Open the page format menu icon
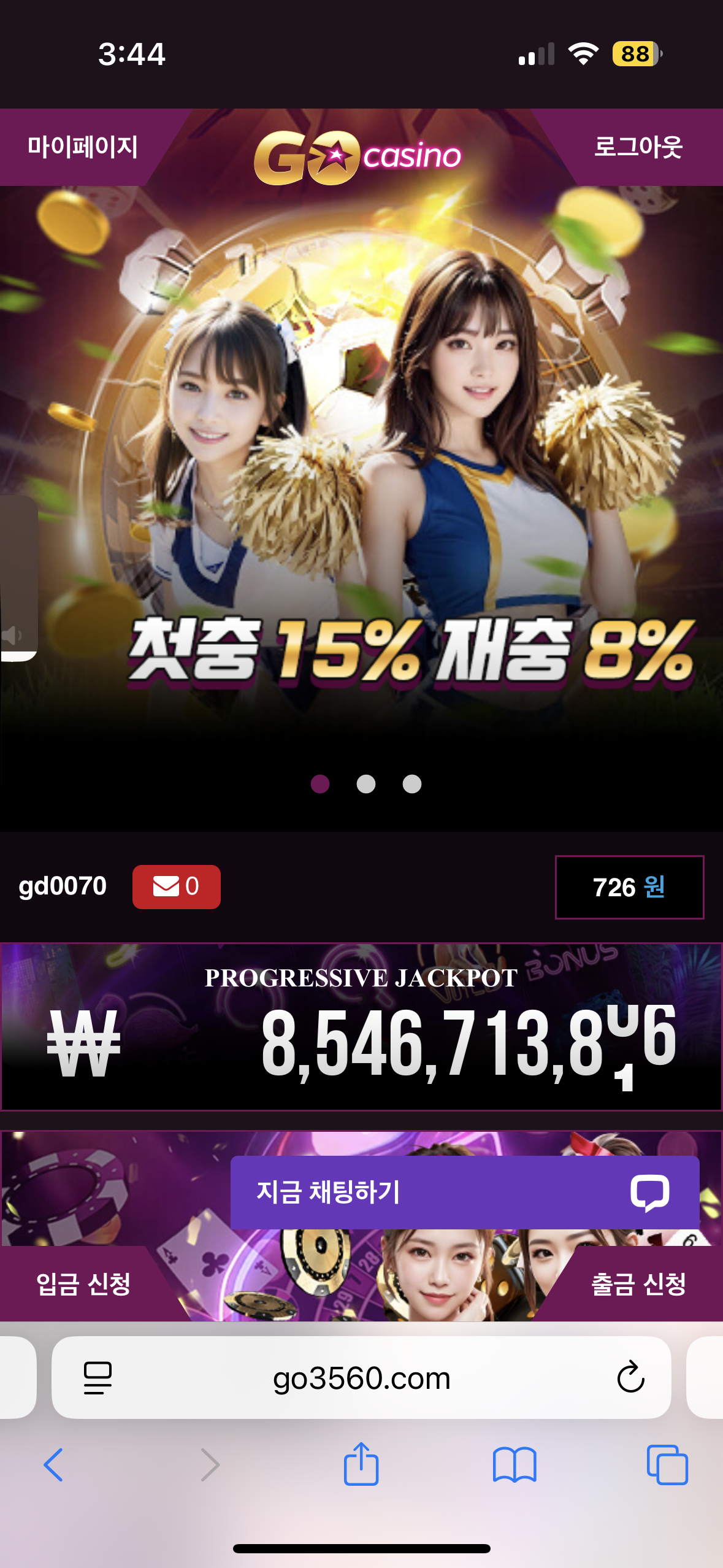This screenshot has height=1568, width=723. pos(98,1378)
